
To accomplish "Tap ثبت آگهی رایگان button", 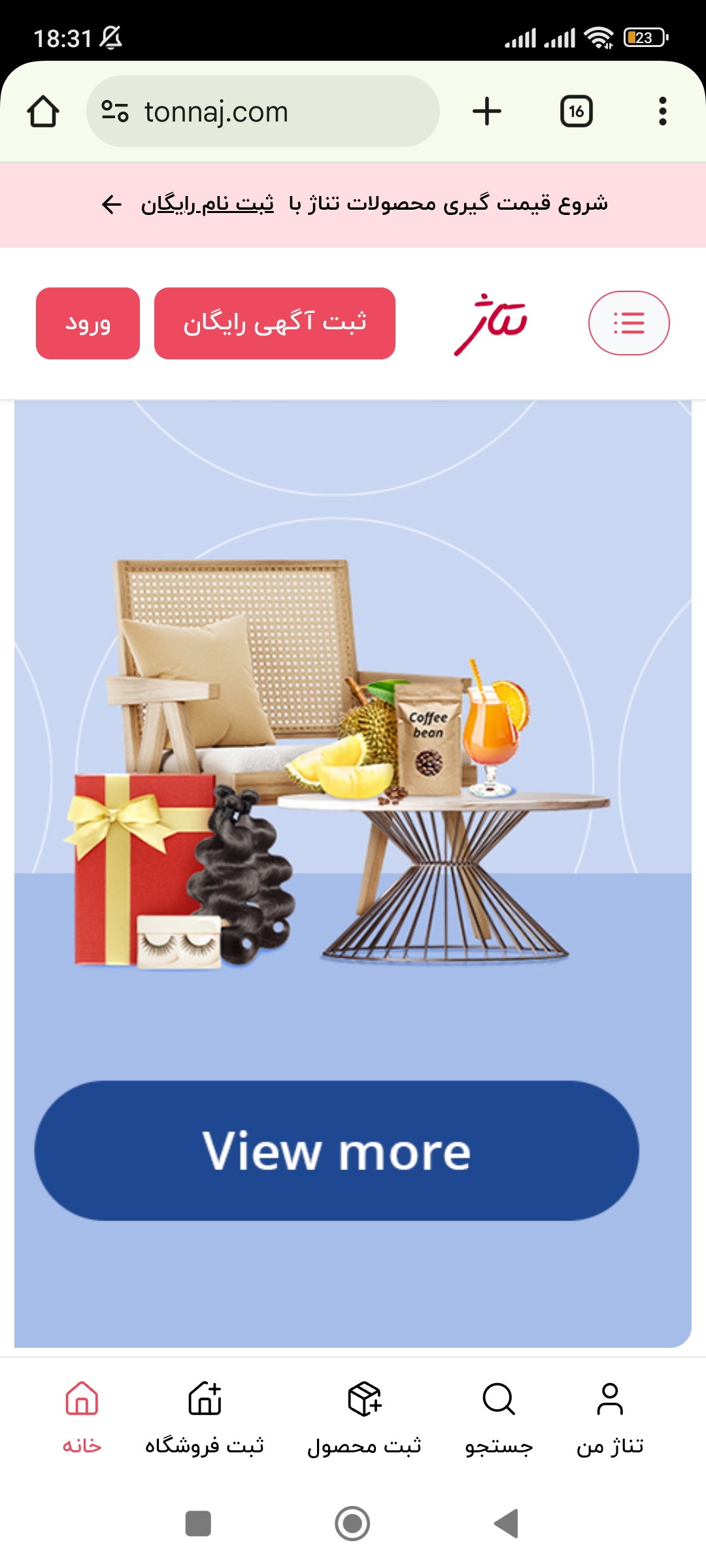I will [275, 323].
